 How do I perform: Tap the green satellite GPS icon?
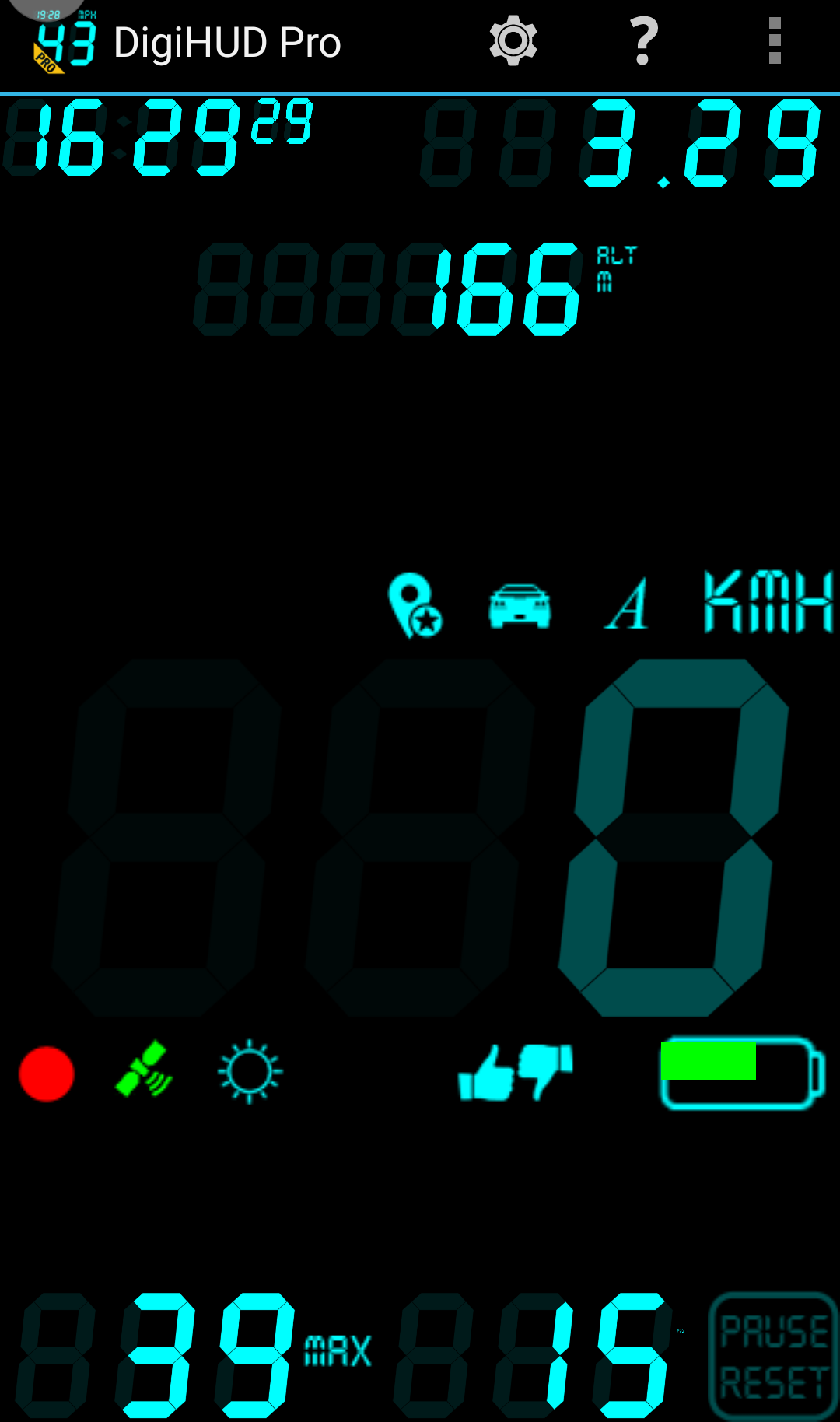pyautogui.click(x=145, y=1070)
